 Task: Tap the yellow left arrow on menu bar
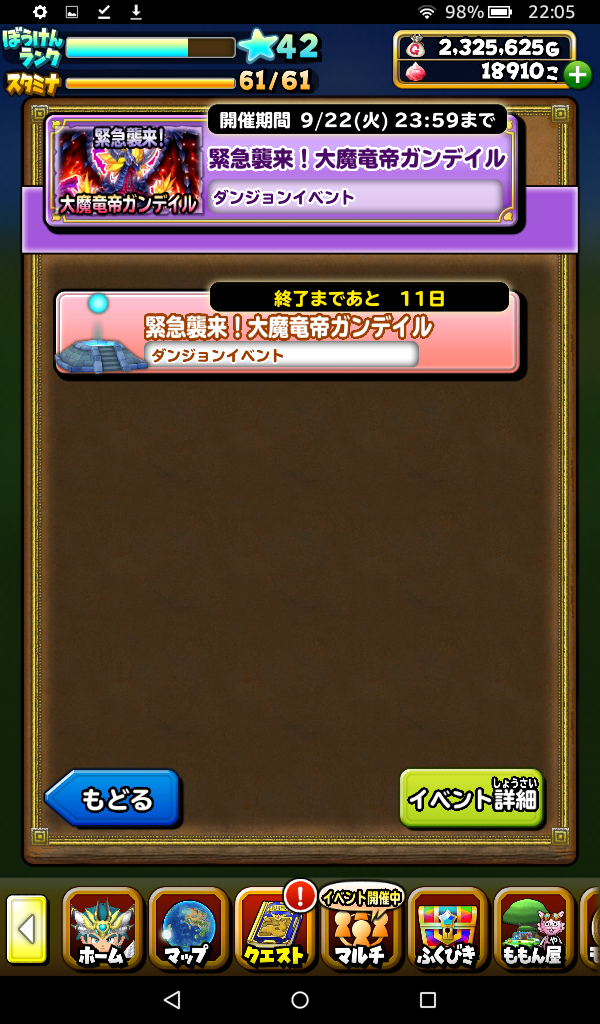[x=27, y=929]
